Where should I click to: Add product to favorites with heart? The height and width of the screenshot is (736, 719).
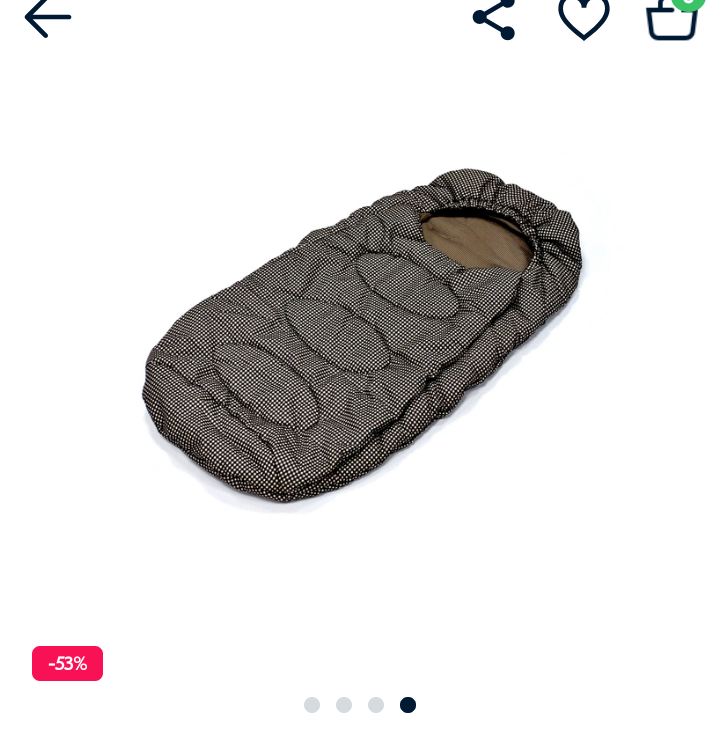pos(583,18)
